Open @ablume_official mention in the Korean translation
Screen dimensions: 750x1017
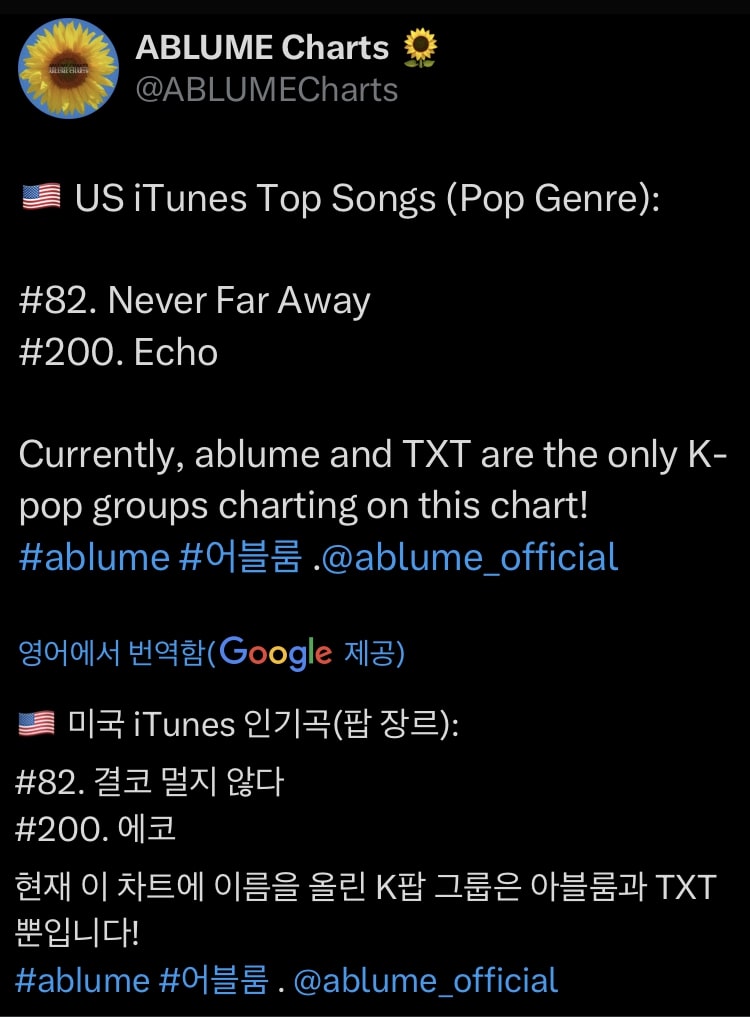click(426, 979)
